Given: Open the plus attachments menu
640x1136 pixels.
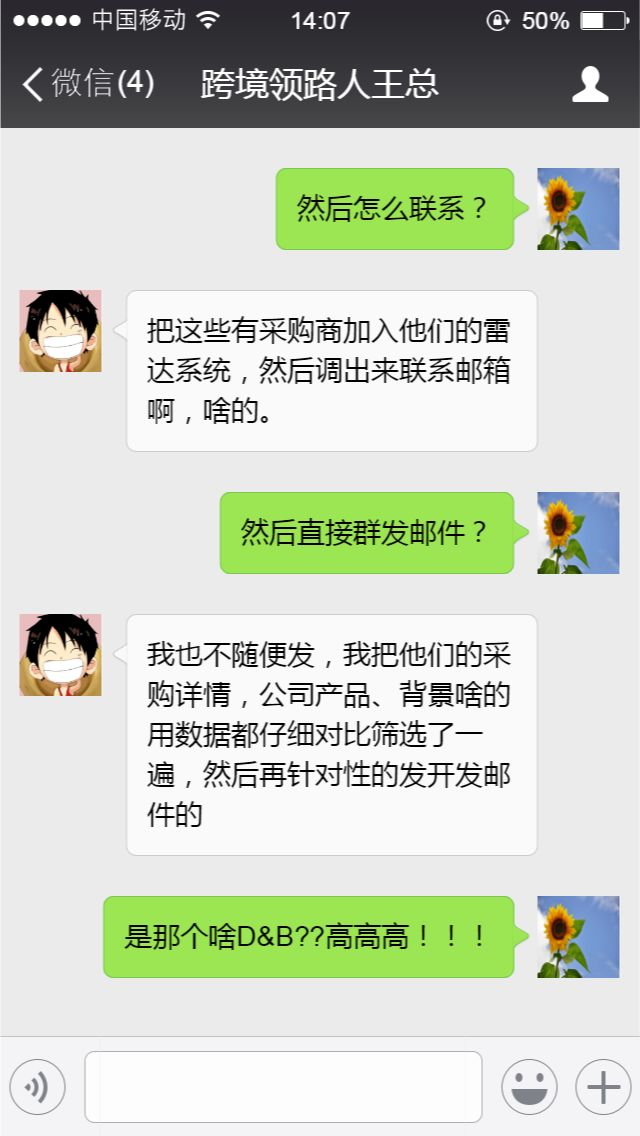Looking at the screenshot, I should point(603,1086).
